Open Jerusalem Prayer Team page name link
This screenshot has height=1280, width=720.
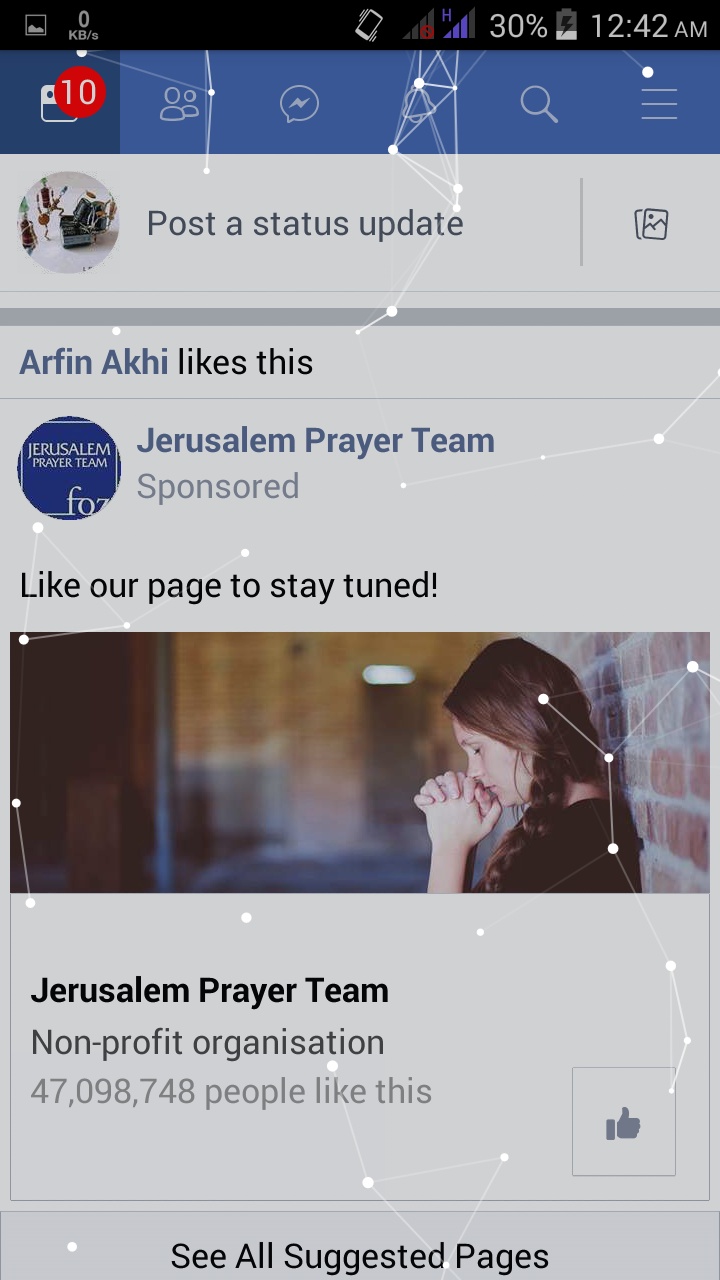[x=315, y=441]
